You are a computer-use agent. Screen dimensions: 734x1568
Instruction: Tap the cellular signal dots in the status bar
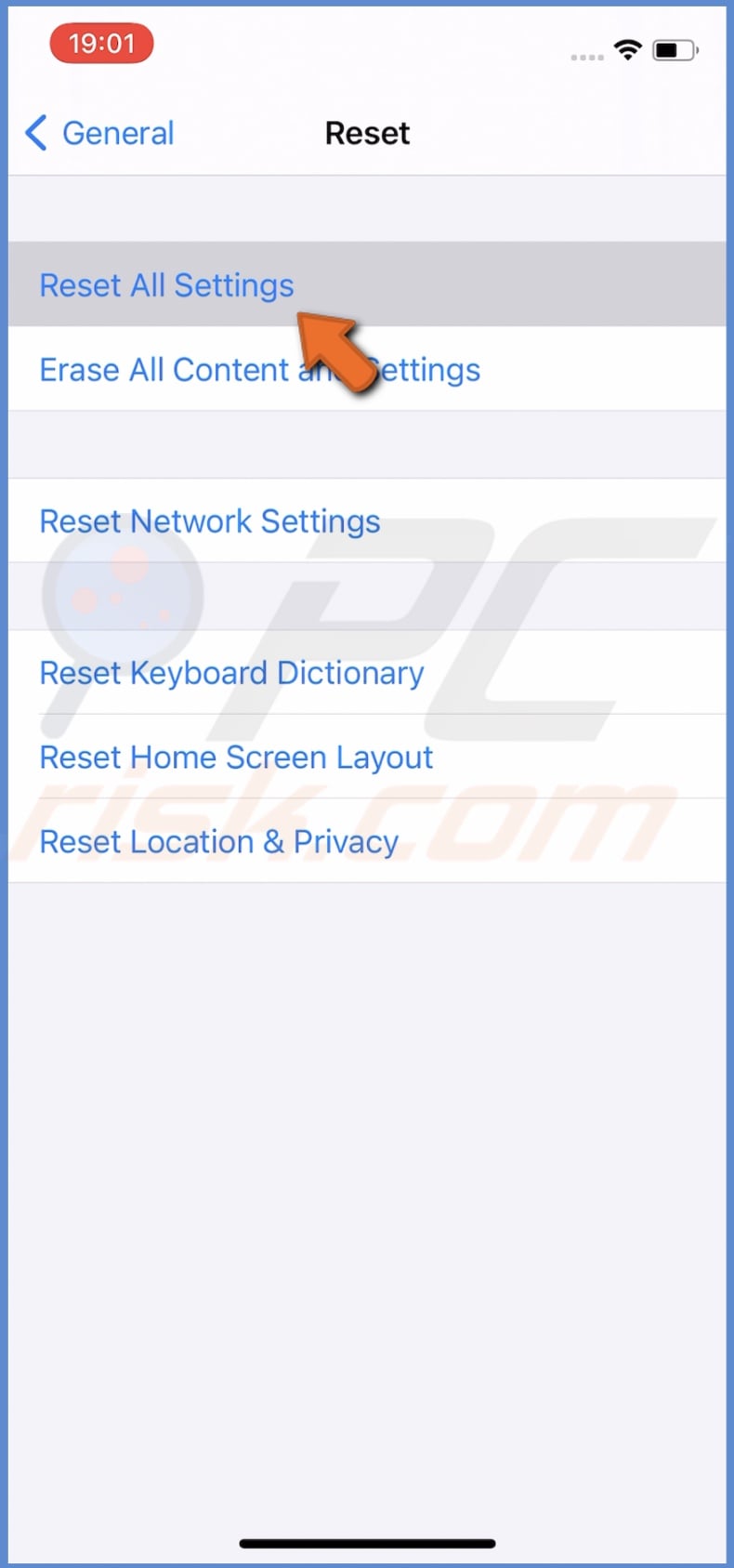586,56
